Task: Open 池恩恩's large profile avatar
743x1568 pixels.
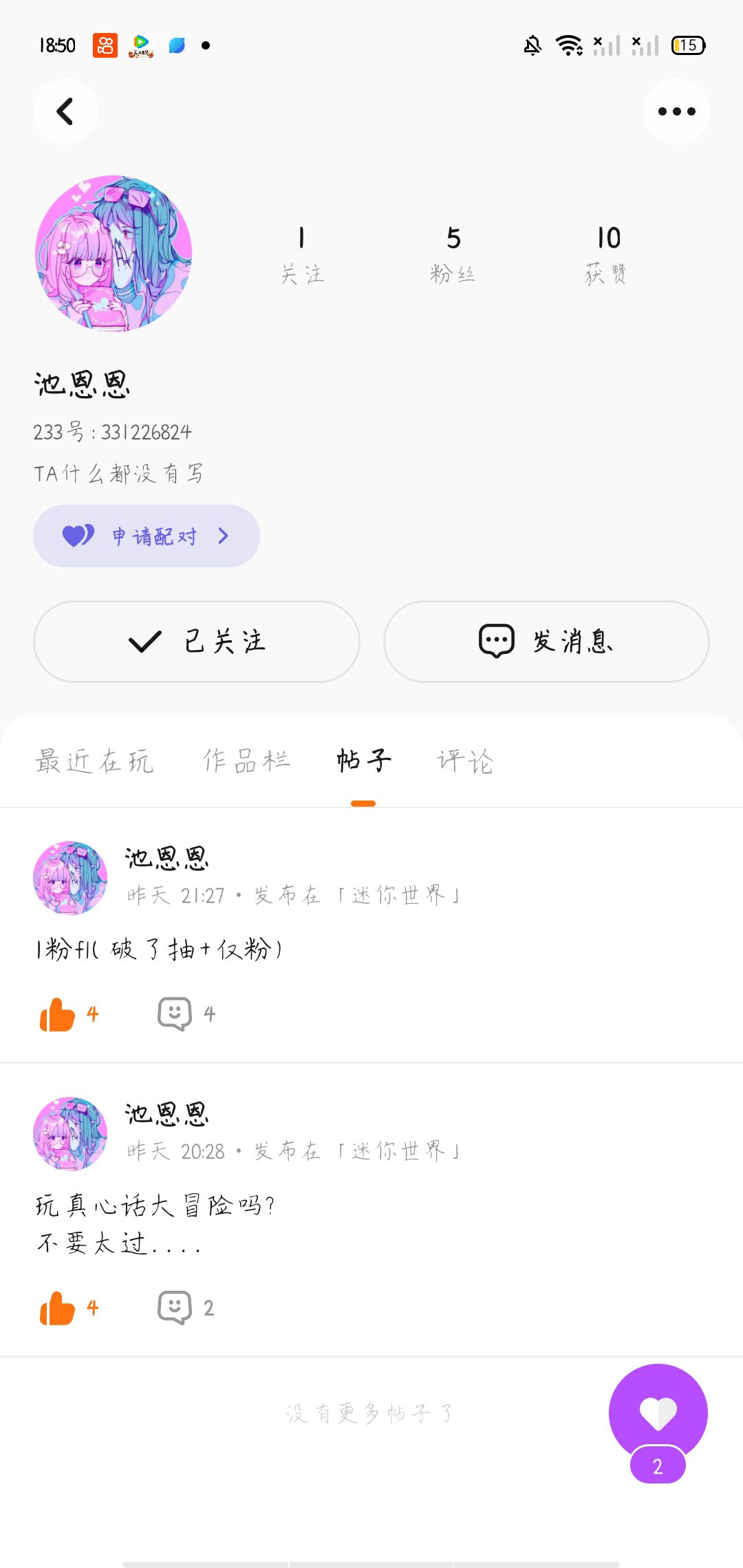Action: tap(114, 254)
